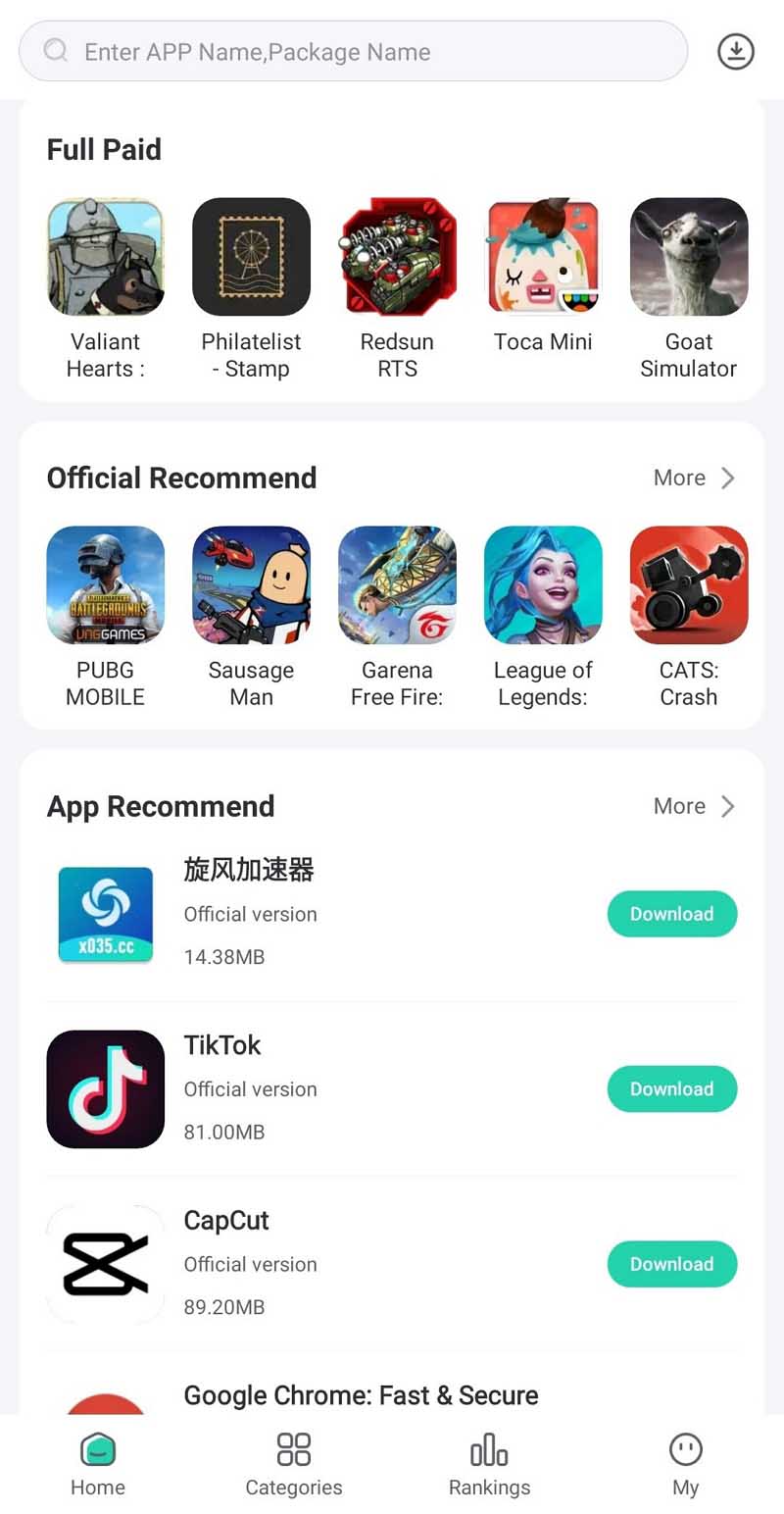Tap the download manager icon beside search bar
The height and width of the screenshot is (1514, 784).
click(735, 52)
